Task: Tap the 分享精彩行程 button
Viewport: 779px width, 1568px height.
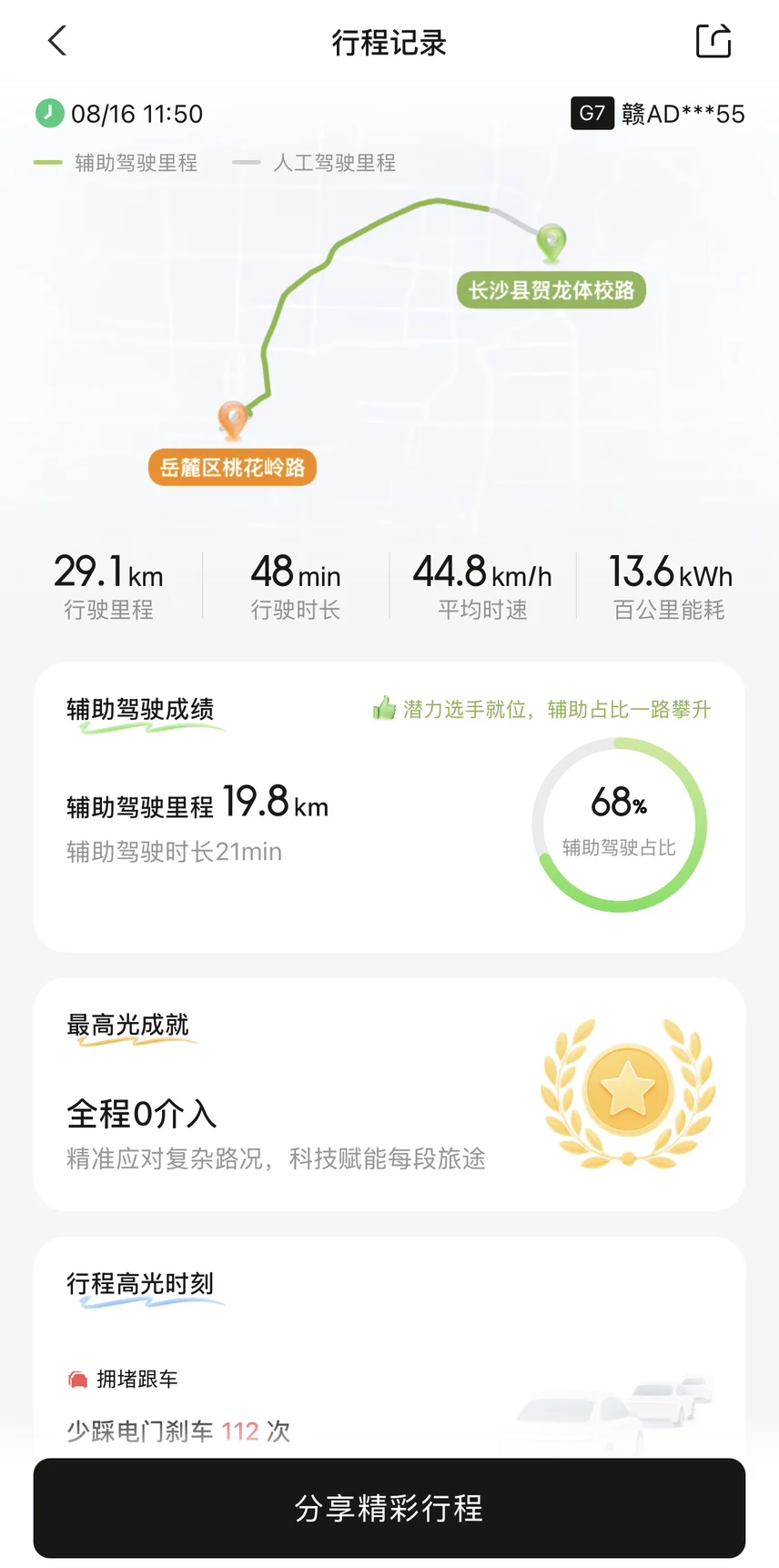Action: (x=389, y=1508)
